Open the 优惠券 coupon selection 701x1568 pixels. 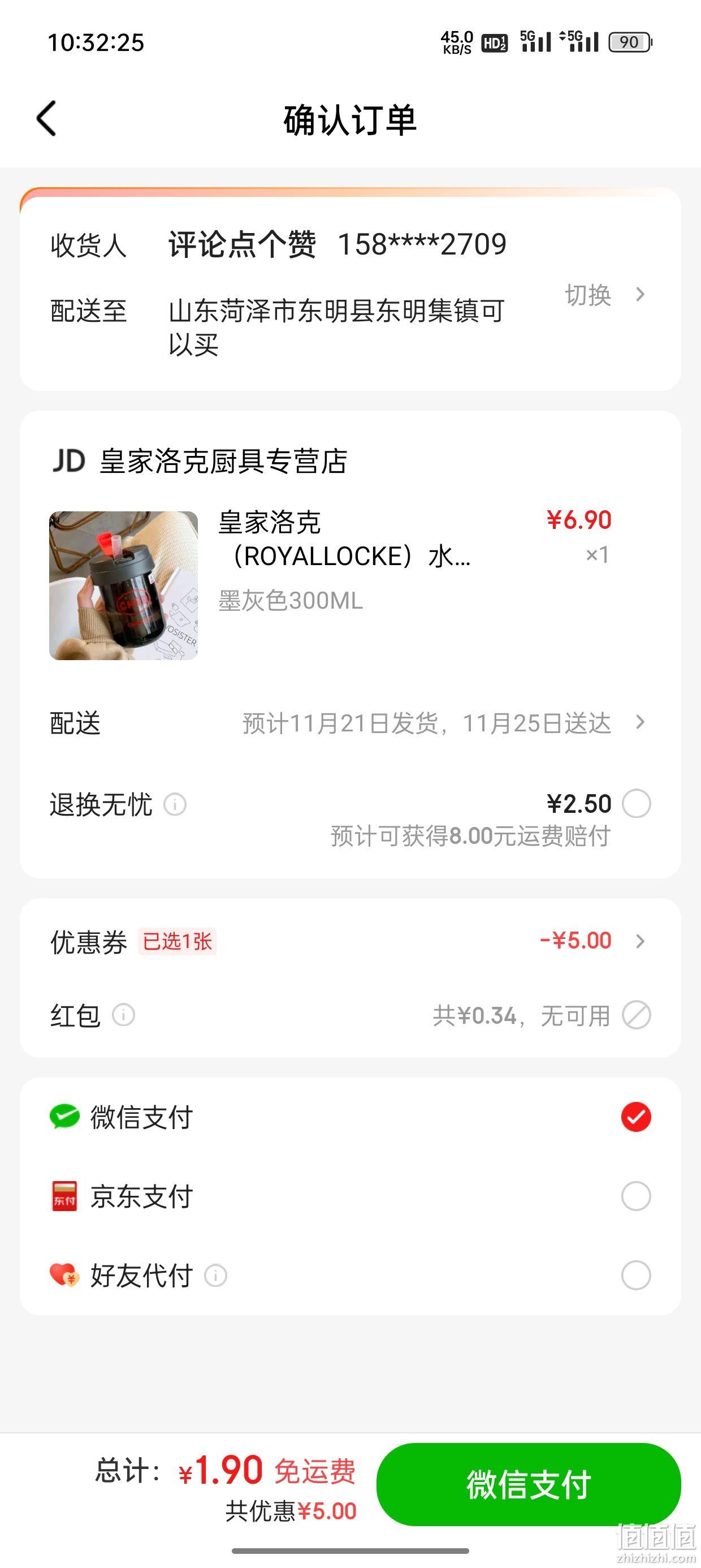pyautogui.click(x=350, y=941)
